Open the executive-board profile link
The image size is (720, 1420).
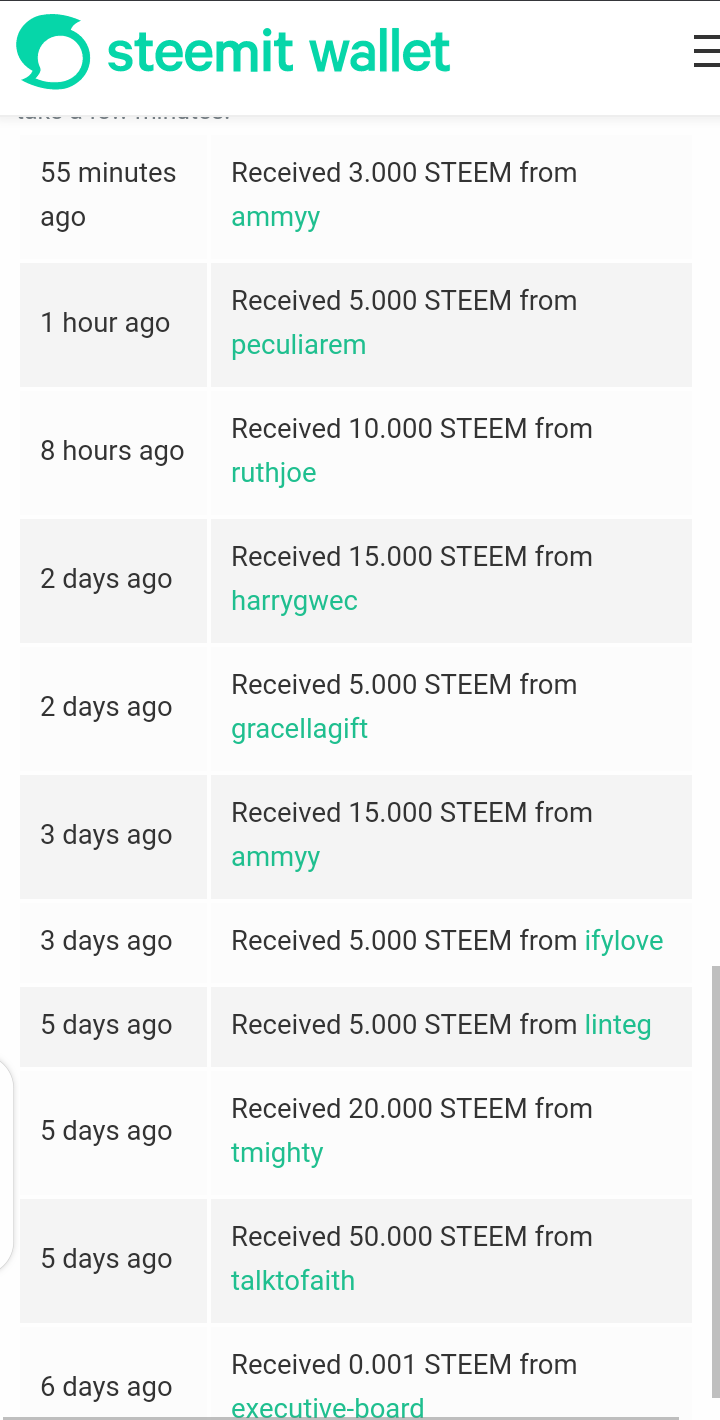coord(328,1407)
